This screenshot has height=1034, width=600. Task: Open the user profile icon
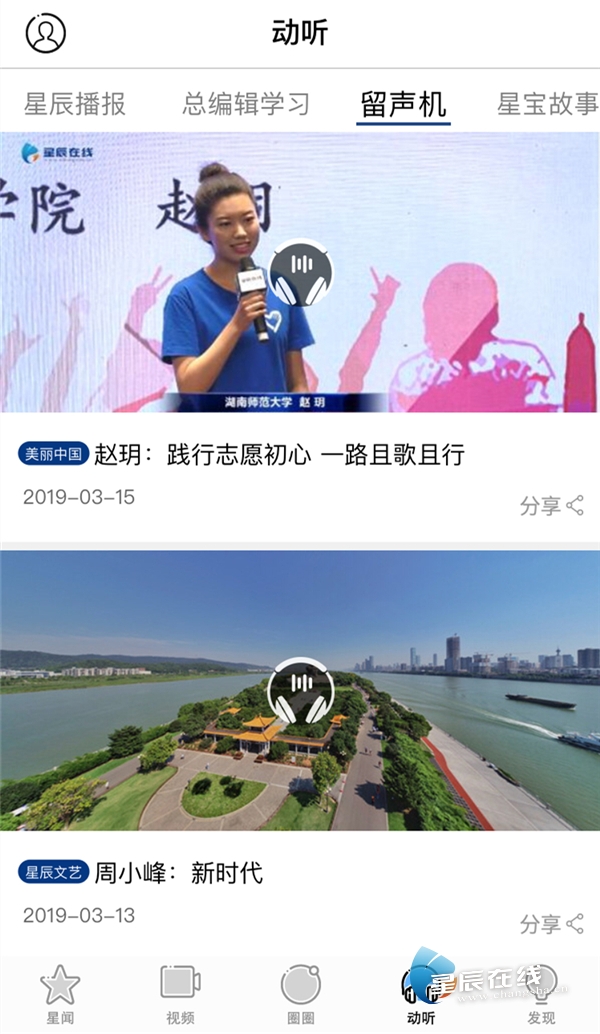pos(45,33)
